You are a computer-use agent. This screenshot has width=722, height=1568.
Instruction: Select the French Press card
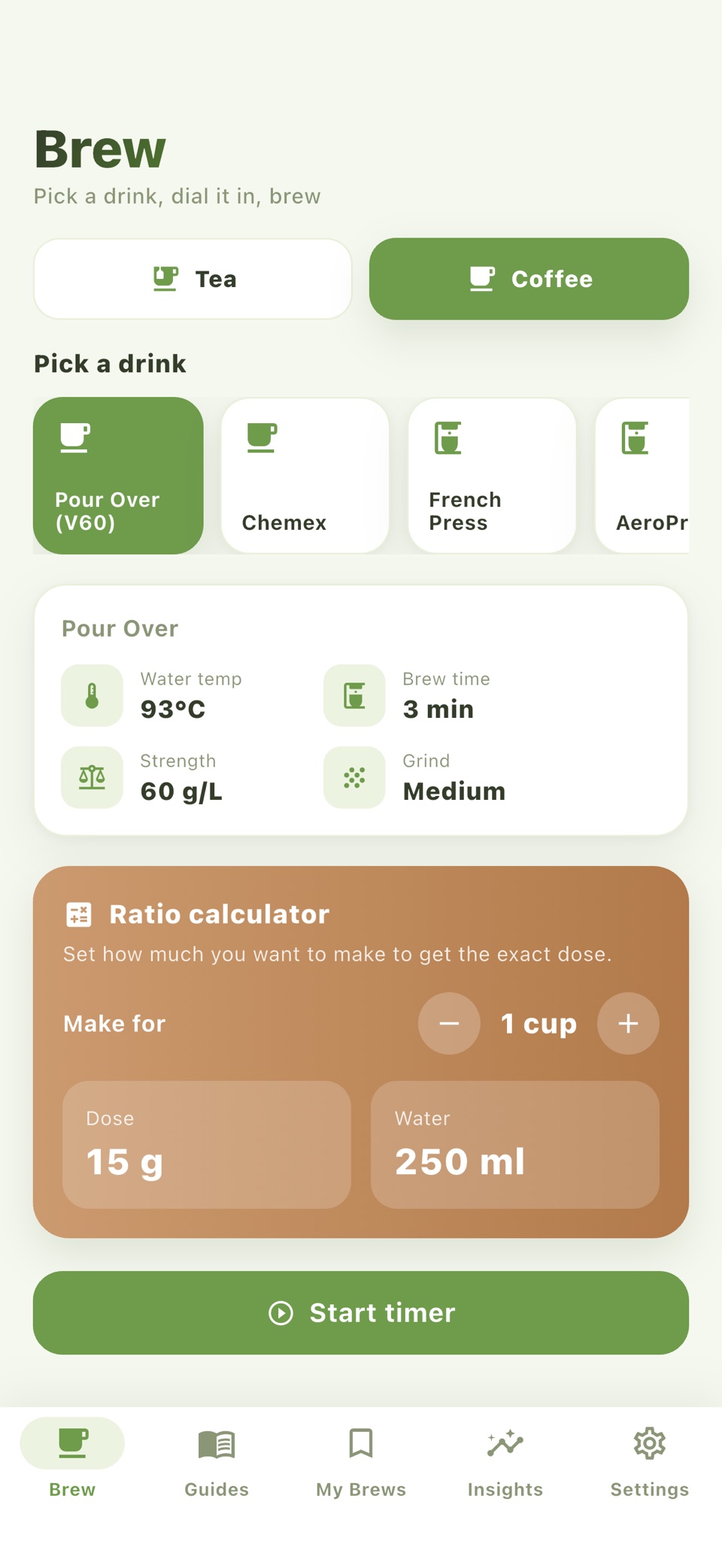pyautogui.click(x=492, y=476)
